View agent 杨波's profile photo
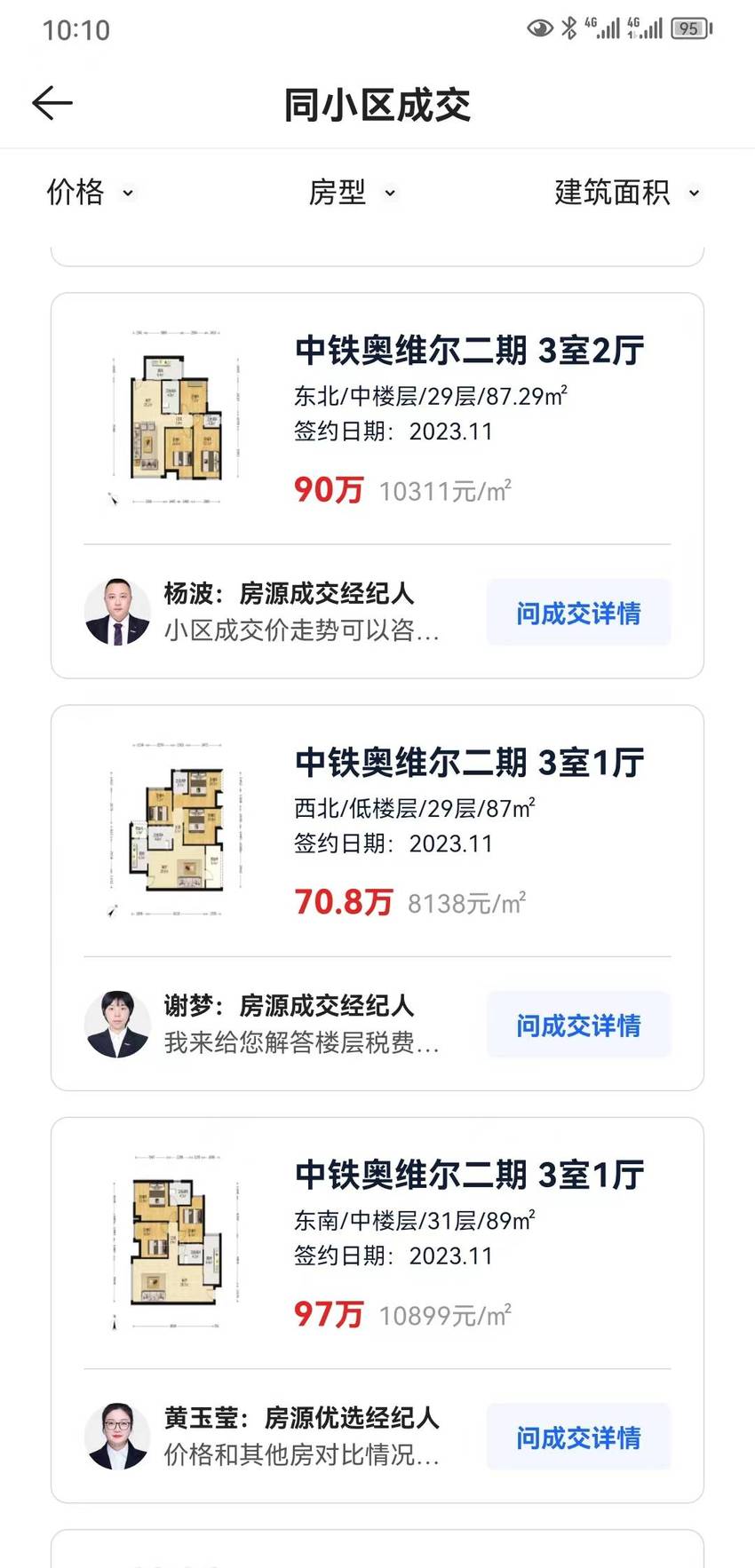Image resolution: width=755 pixels, height=1568 pixels. pos(117,612)
